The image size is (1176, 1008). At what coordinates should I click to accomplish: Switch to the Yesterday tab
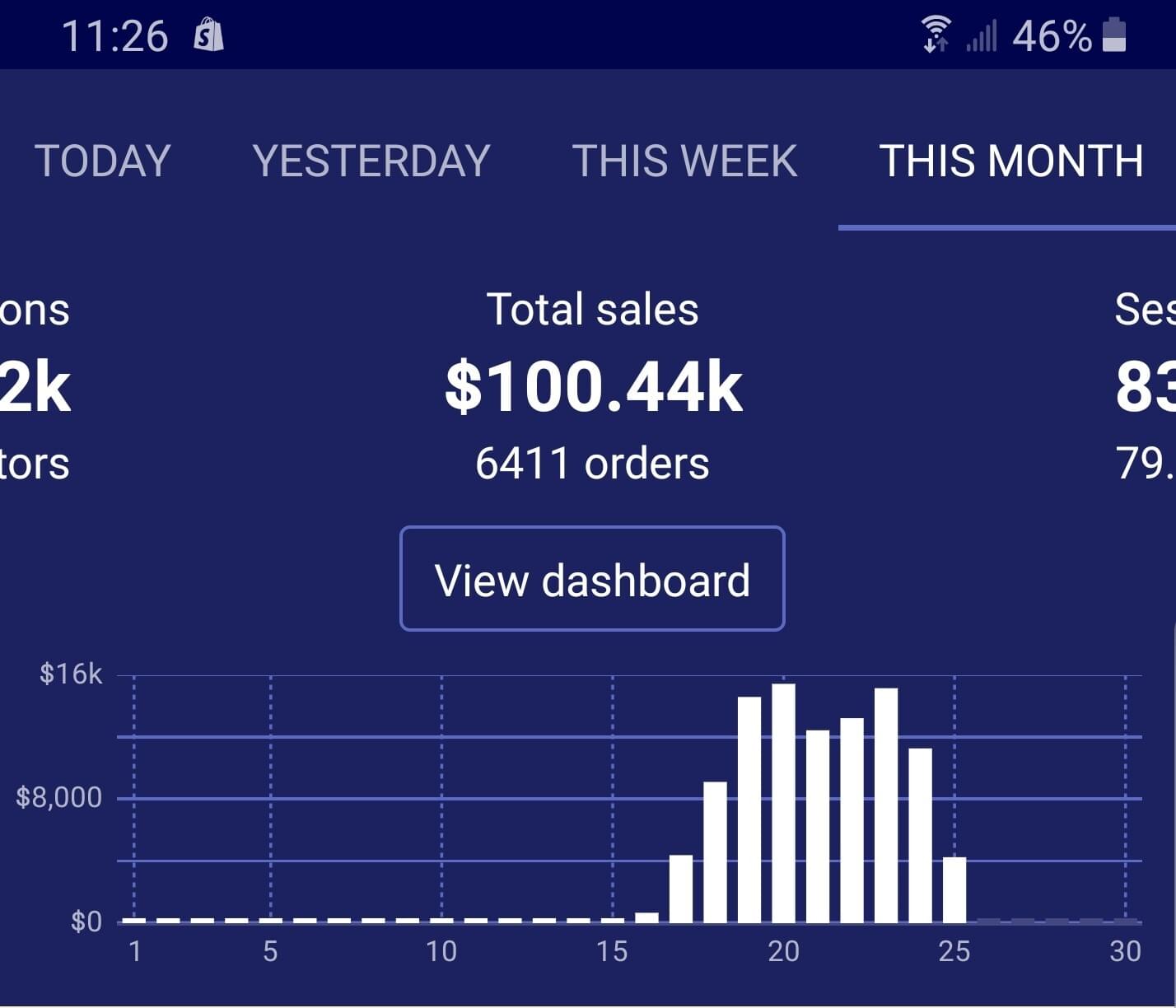pos(371,161)
